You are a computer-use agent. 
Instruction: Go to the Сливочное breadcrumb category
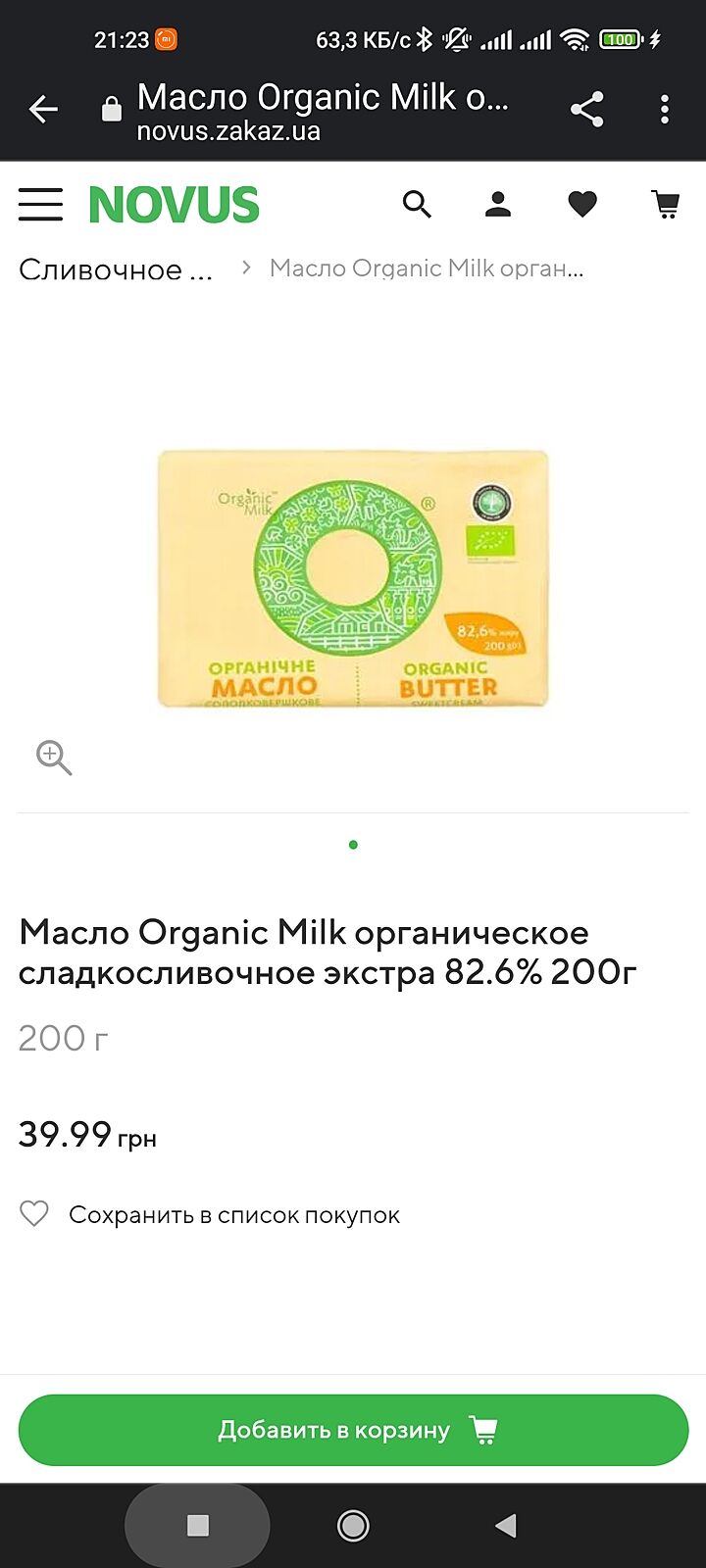(116, 269)
